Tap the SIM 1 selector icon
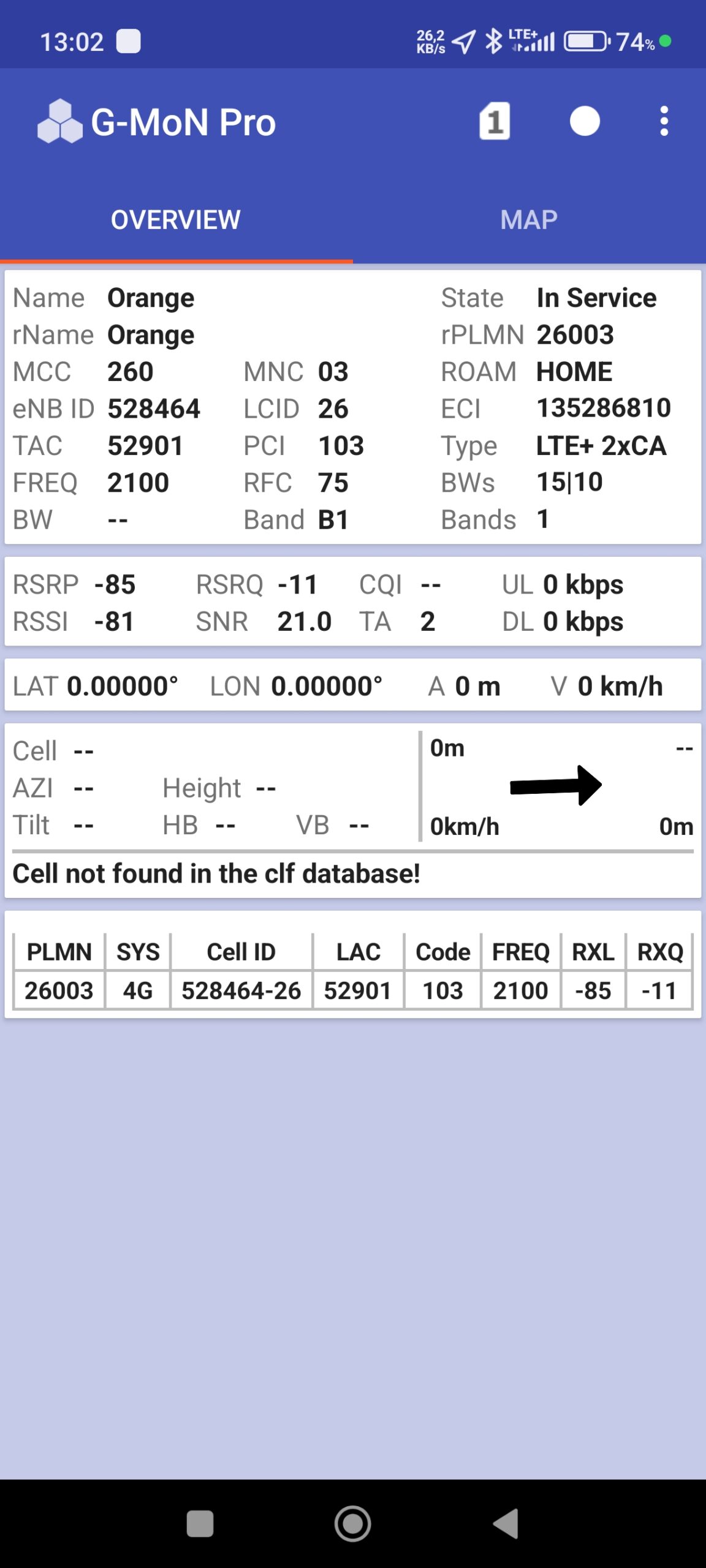 pos(494,121)
